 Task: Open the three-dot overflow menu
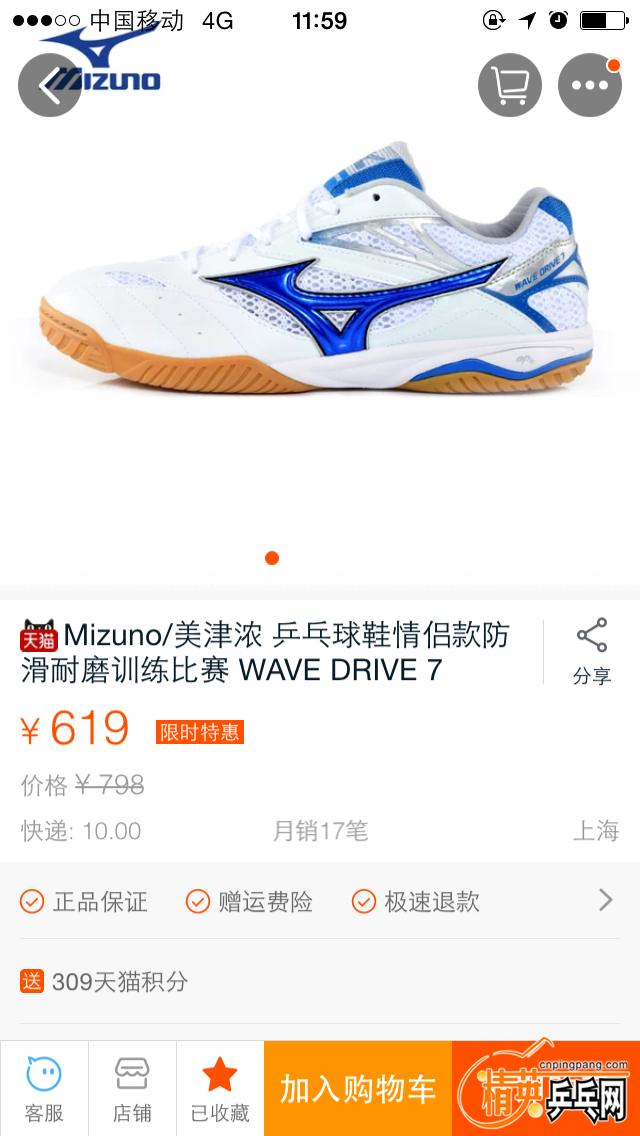pos(590,85)
